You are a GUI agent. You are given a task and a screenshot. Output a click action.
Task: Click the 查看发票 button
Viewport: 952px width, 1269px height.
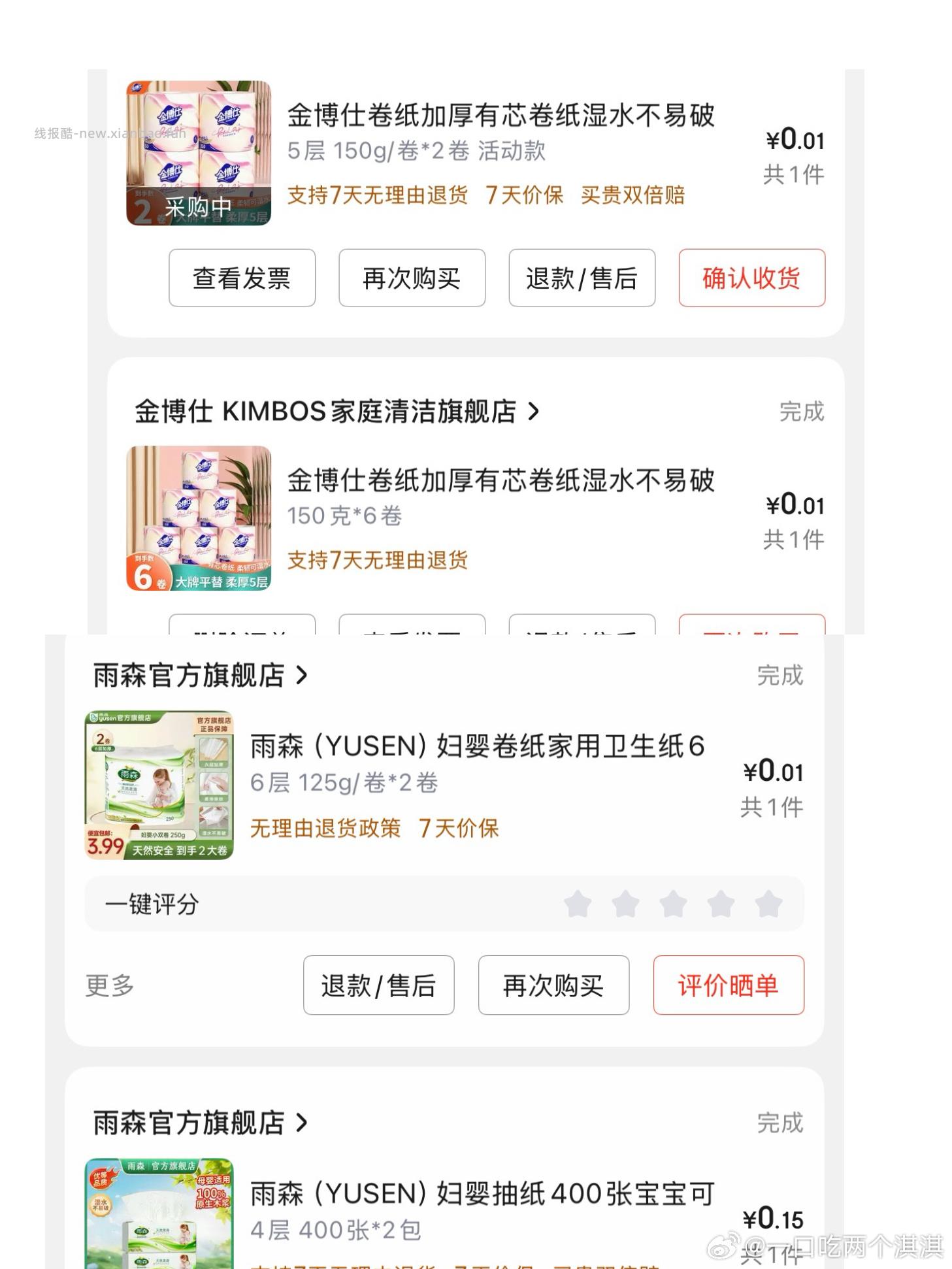[242, 278]
